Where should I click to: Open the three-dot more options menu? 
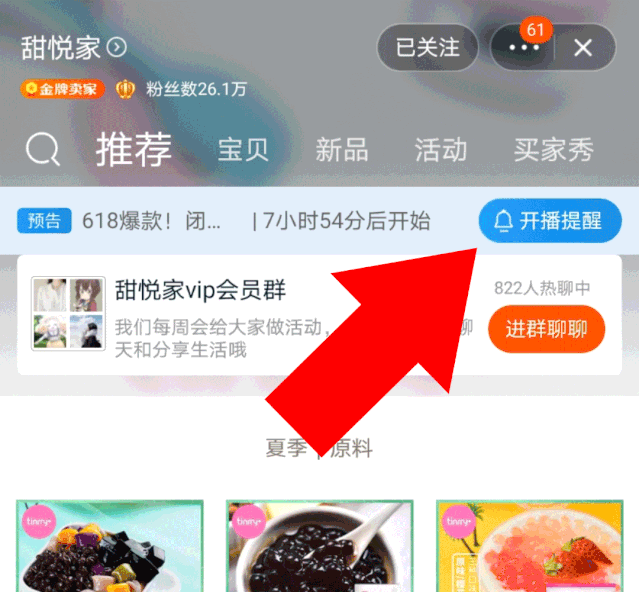(523, 47)
